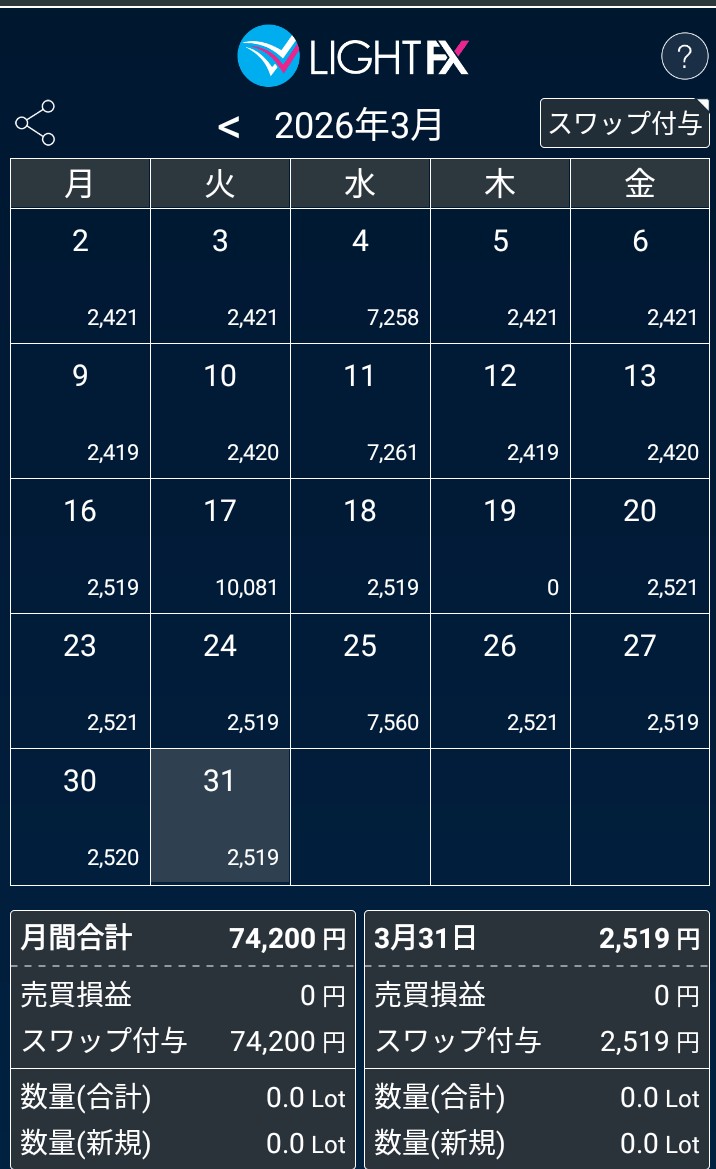The image size is (716, 1169).
Task: Share this monthly calendar
Action: (35, 124)
